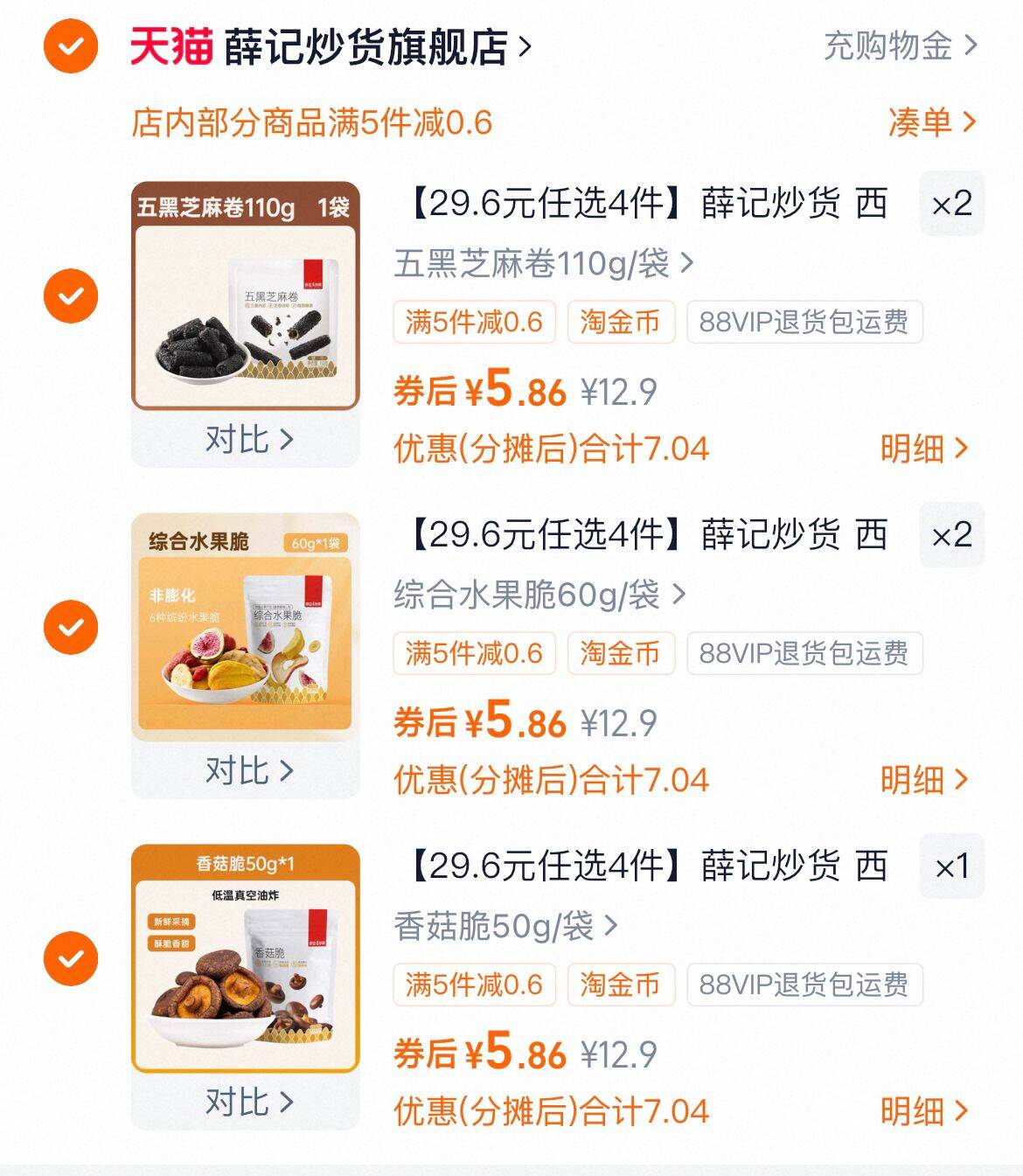The width and height of the screenshot is (1023, 1176).
Task: Adjust quantity ×1 for 香菇脆
Action: tap(951, 866)
